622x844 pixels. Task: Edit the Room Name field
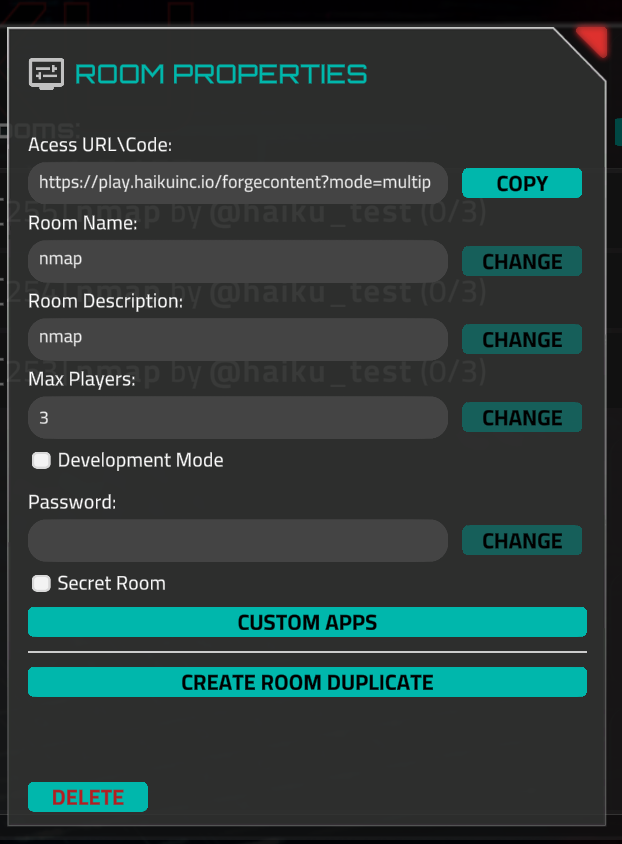[237, 261]
